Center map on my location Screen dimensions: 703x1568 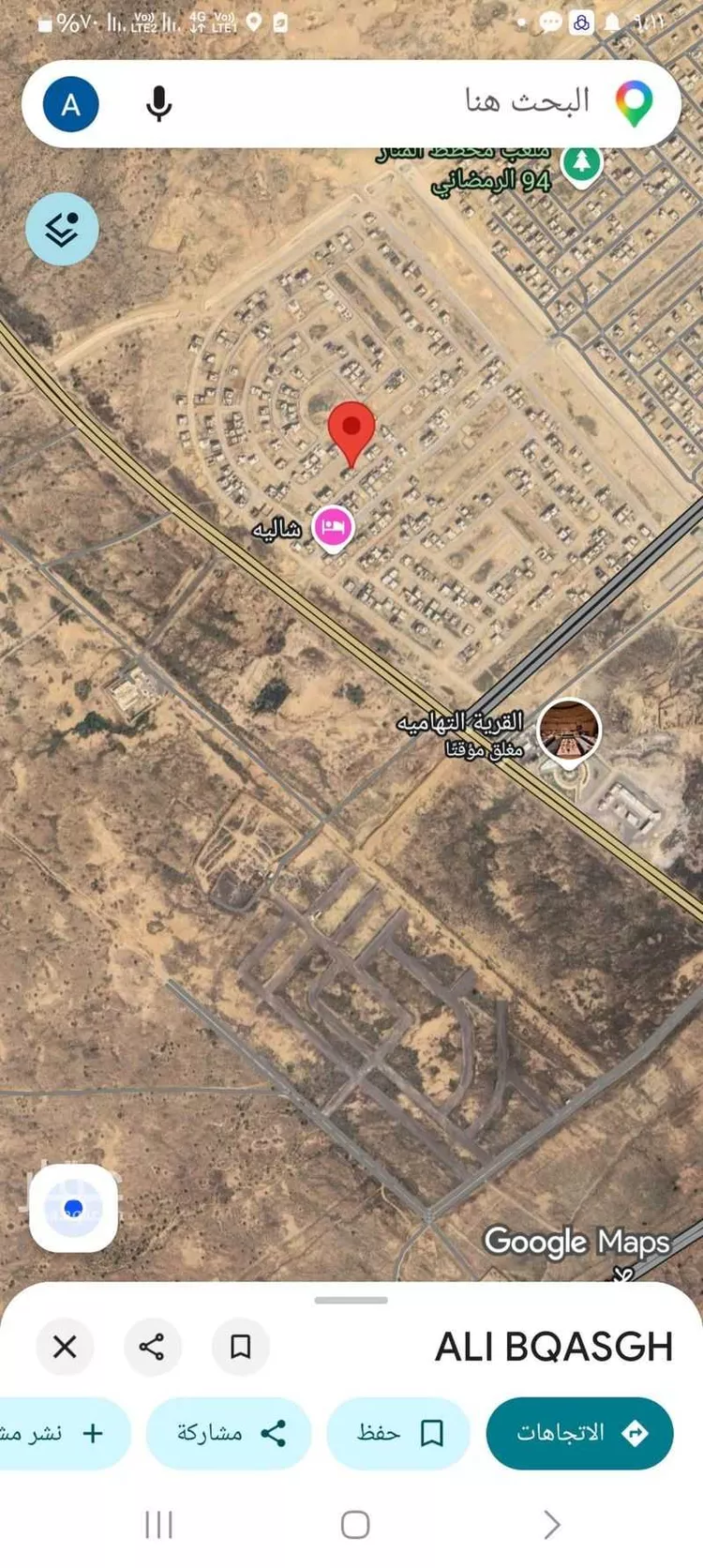point(73,1208)
